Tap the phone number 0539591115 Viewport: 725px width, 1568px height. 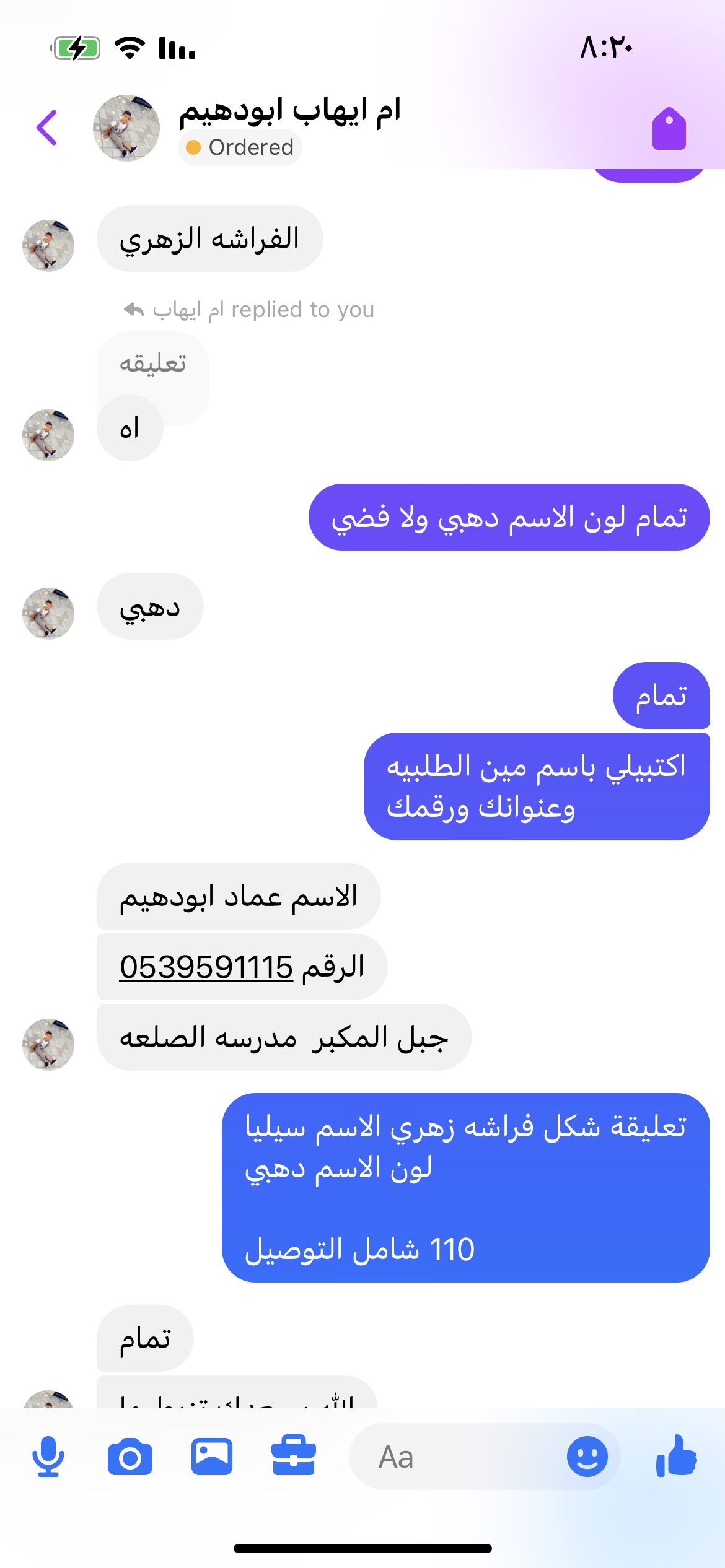(206, 967)
